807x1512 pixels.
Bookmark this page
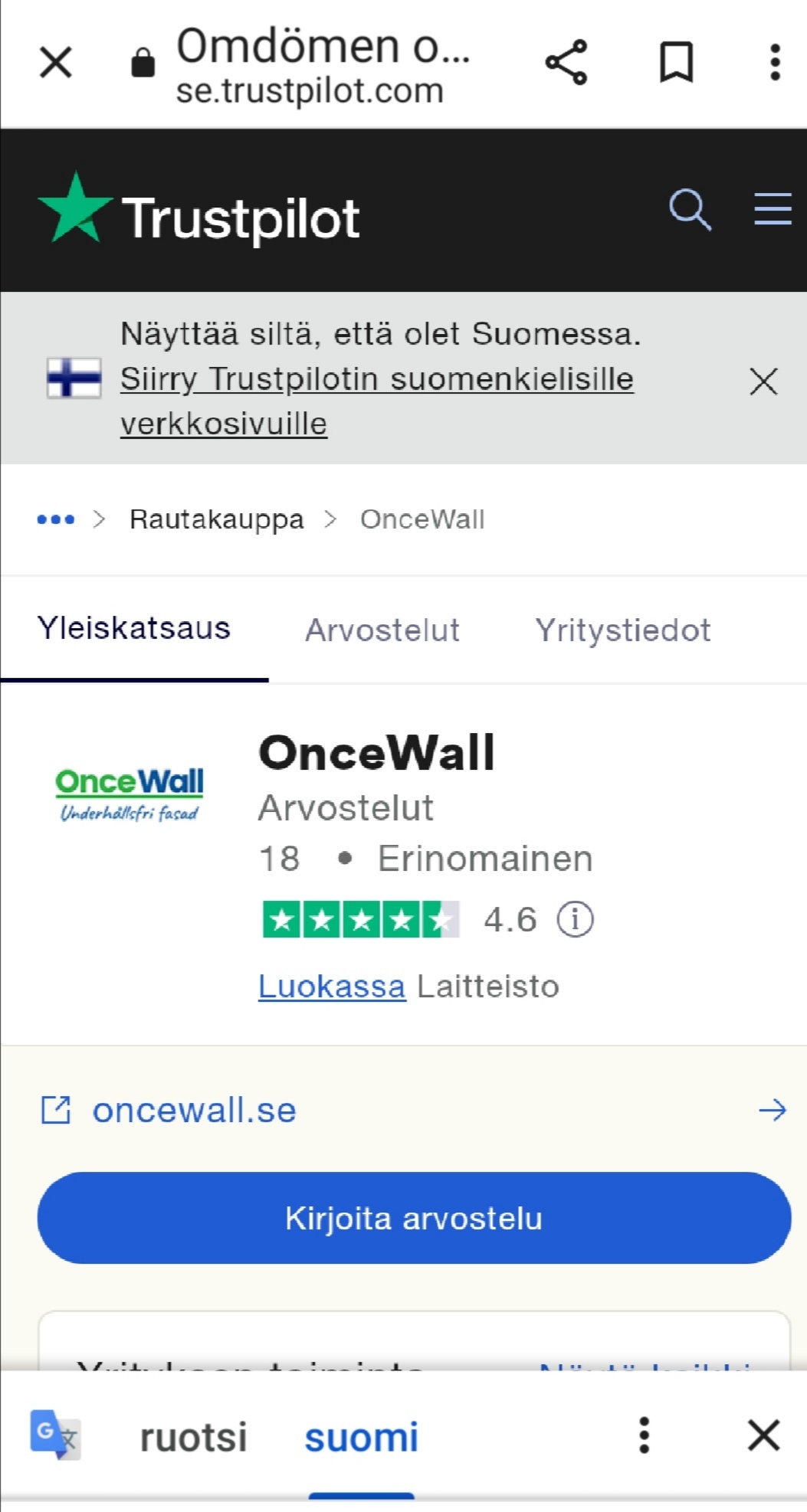point(676,63)
